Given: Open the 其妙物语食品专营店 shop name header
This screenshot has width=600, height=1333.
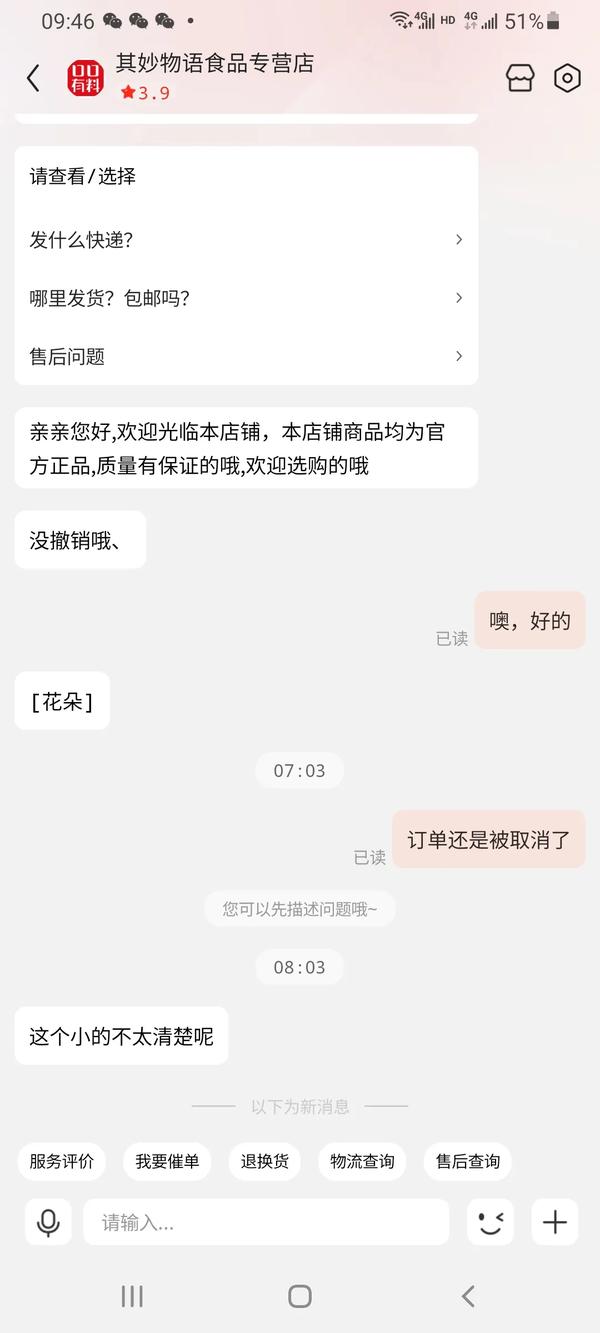Looking at the screenshot, I should pyautogui.click(x=215, y=63).
